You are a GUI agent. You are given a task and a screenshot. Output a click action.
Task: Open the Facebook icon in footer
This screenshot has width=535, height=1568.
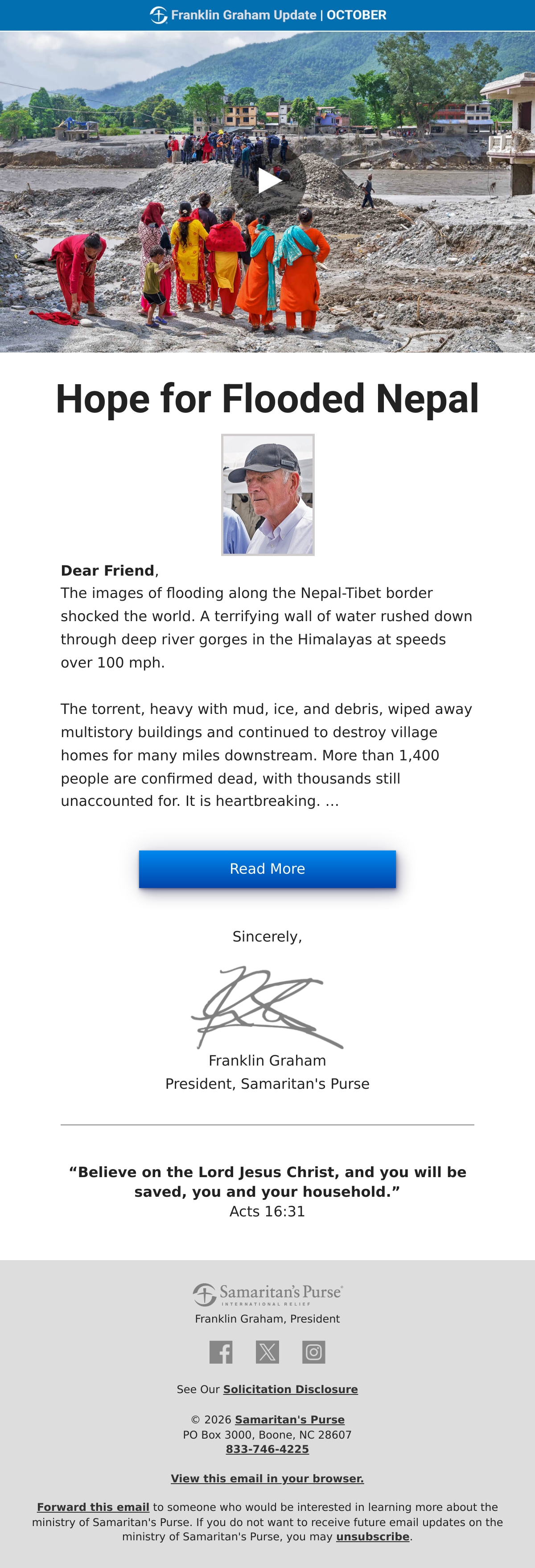221,1352
